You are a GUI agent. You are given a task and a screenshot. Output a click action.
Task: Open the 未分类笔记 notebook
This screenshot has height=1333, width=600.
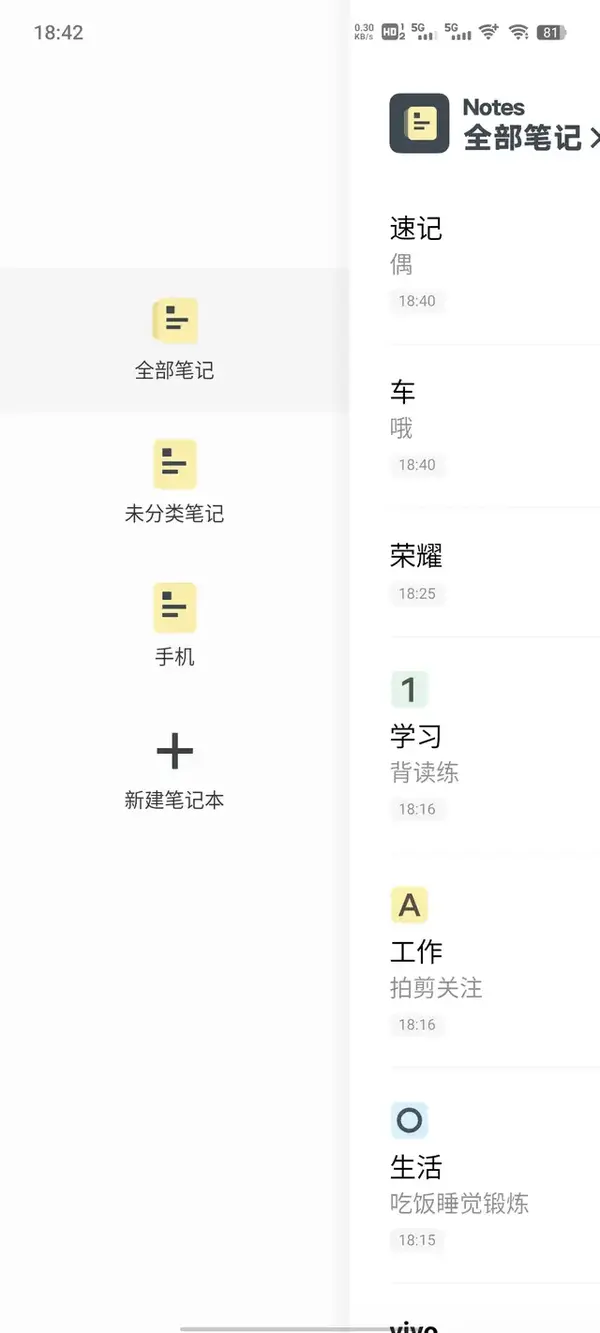click(x=175, y=484)
